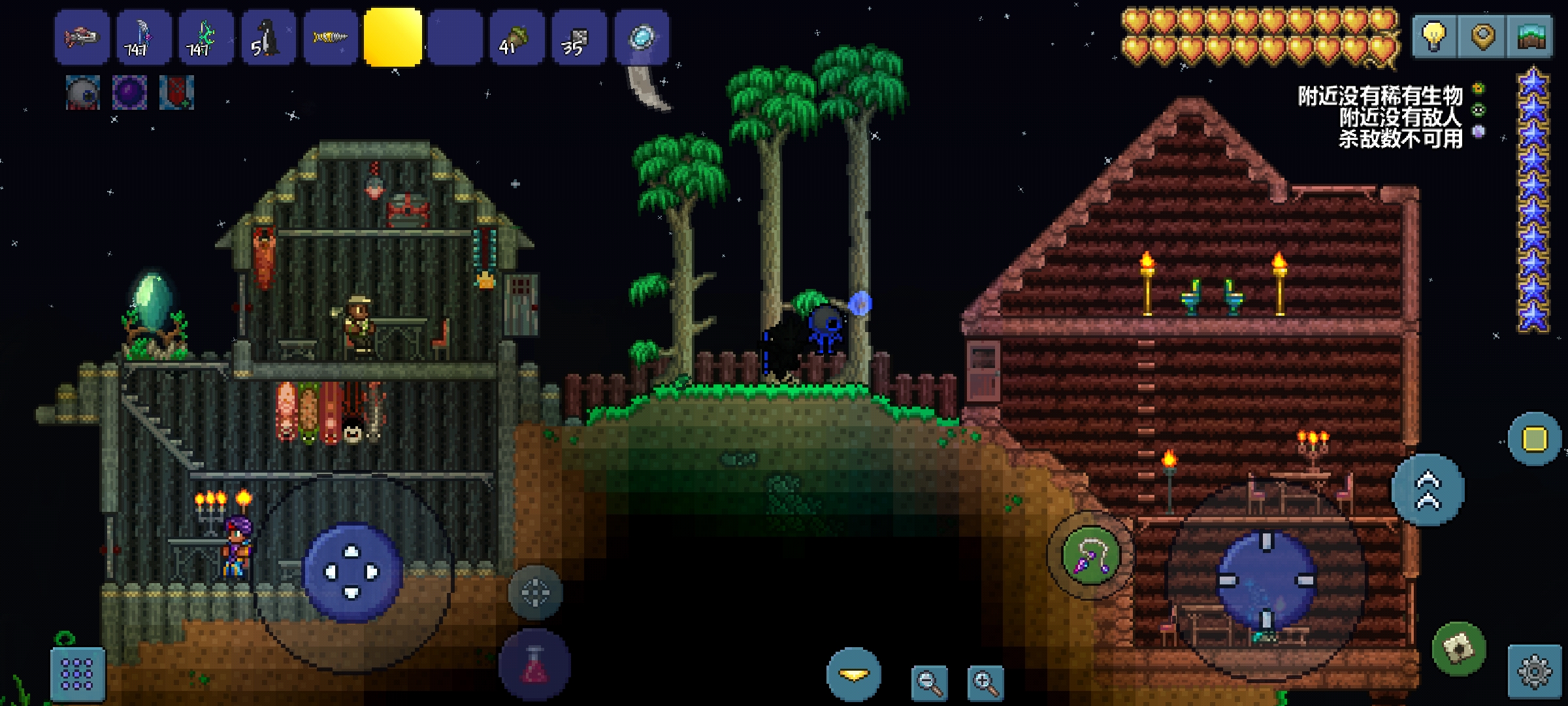Open the settings gear

(1533, 671)
